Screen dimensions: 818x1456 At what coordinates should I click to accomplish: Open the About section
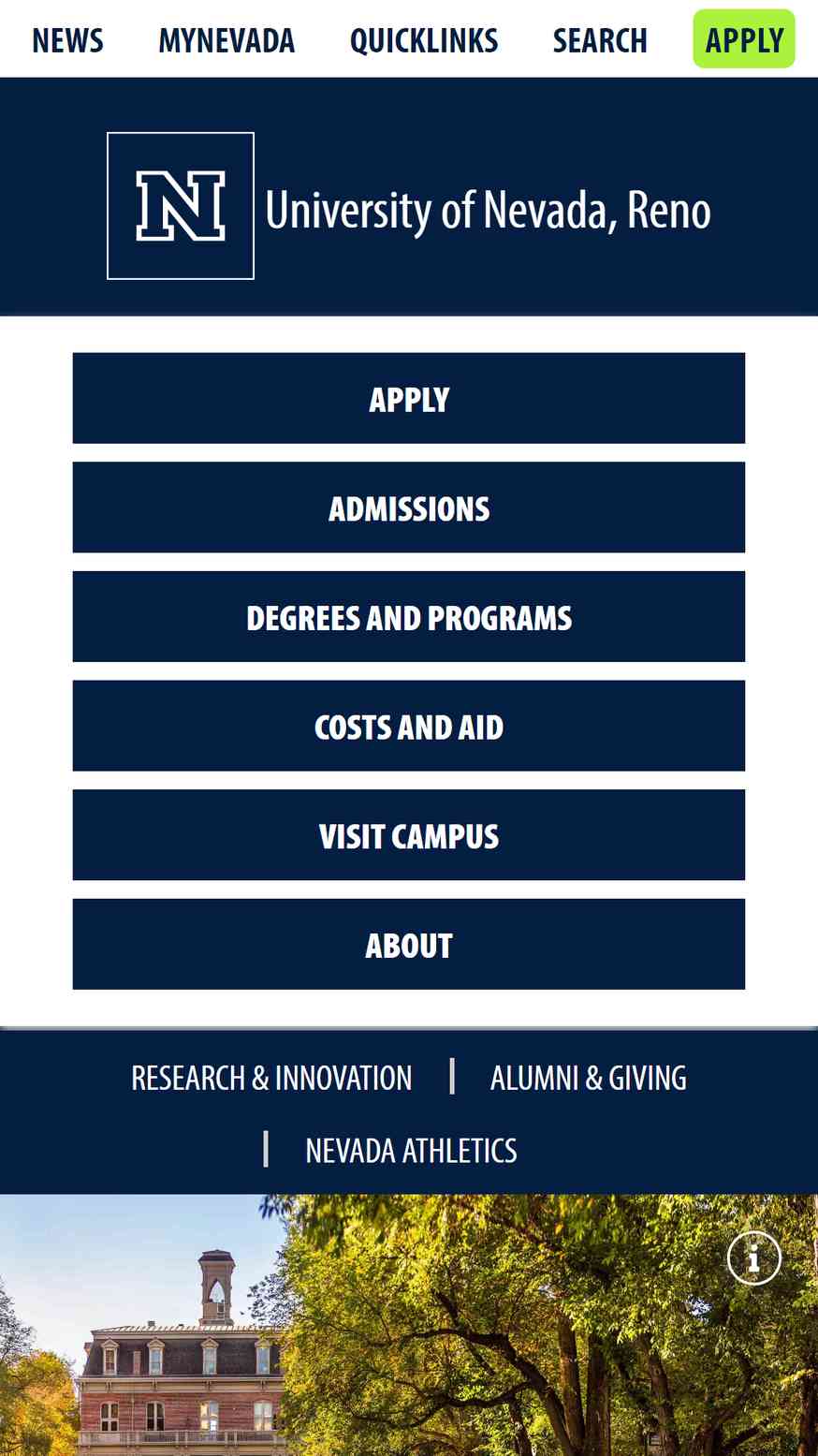(x=409, y=944)
